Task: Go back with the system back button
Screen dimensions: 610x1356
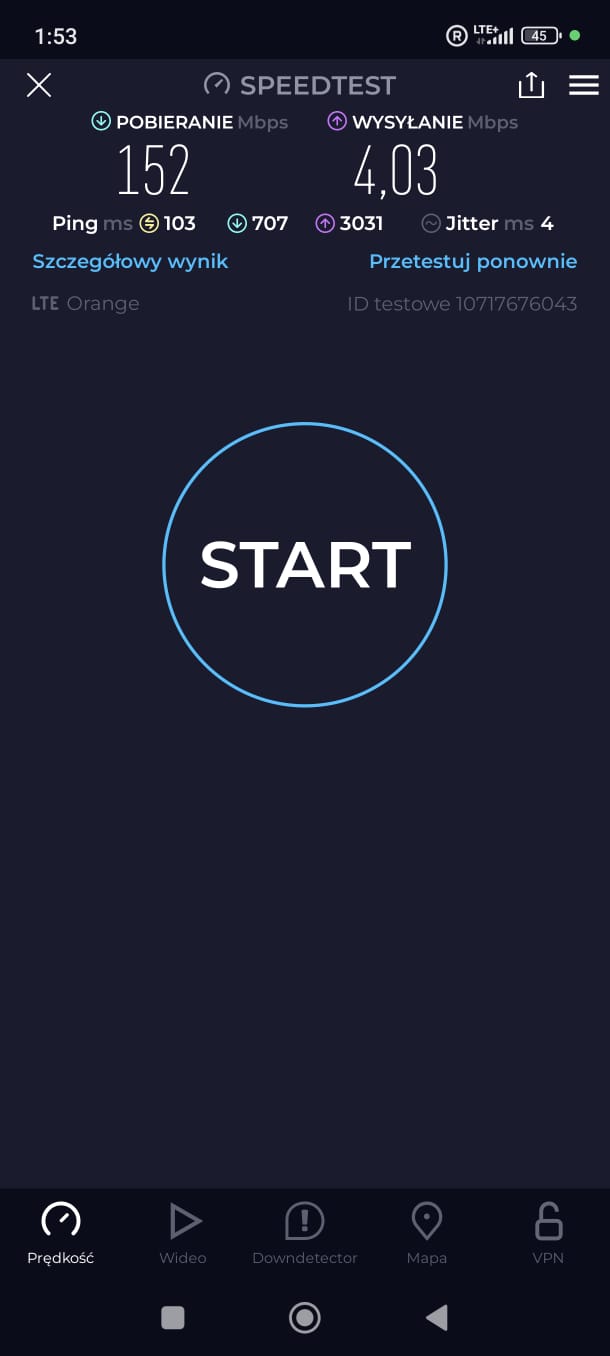Action: 437,1318
